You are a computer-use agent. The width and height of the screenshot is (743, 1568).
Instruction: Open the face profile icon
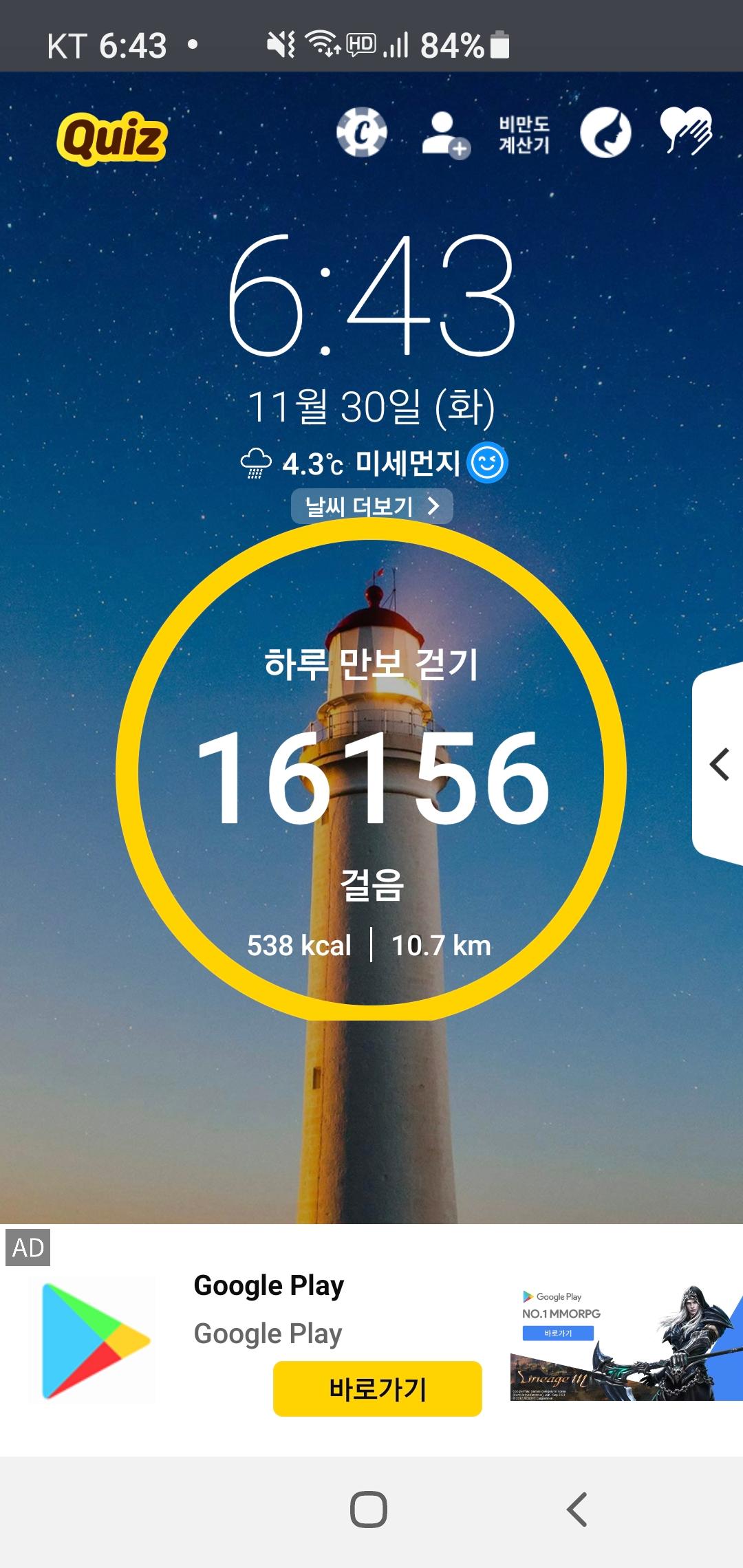pyautogui.click(x=605, y=133)
